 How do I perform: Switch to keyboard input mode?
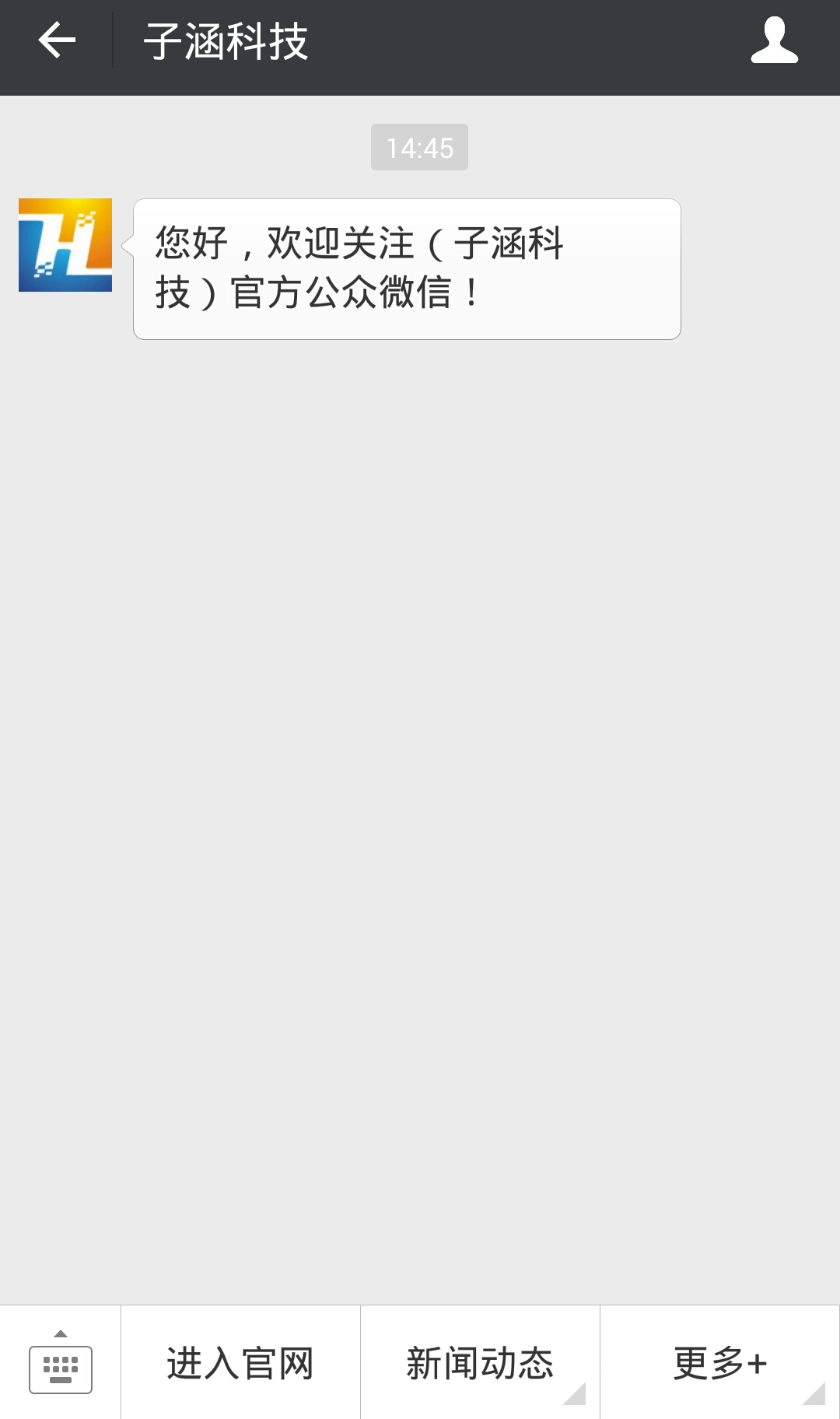[x=61, y=1365]
